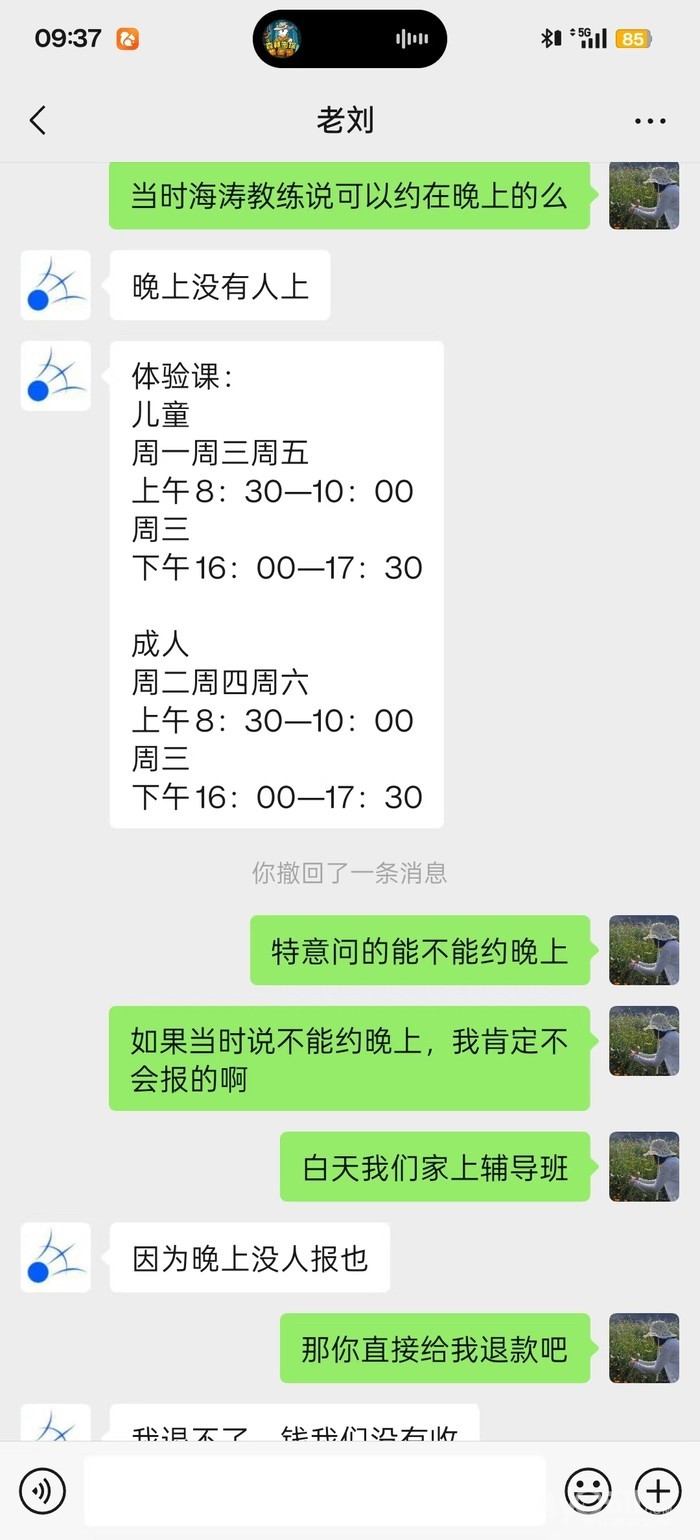Open 老刘's avatar beside 晚上没有人上
Image resolution: width=700 pixels, height=1540 pixels.
point(56,285)
